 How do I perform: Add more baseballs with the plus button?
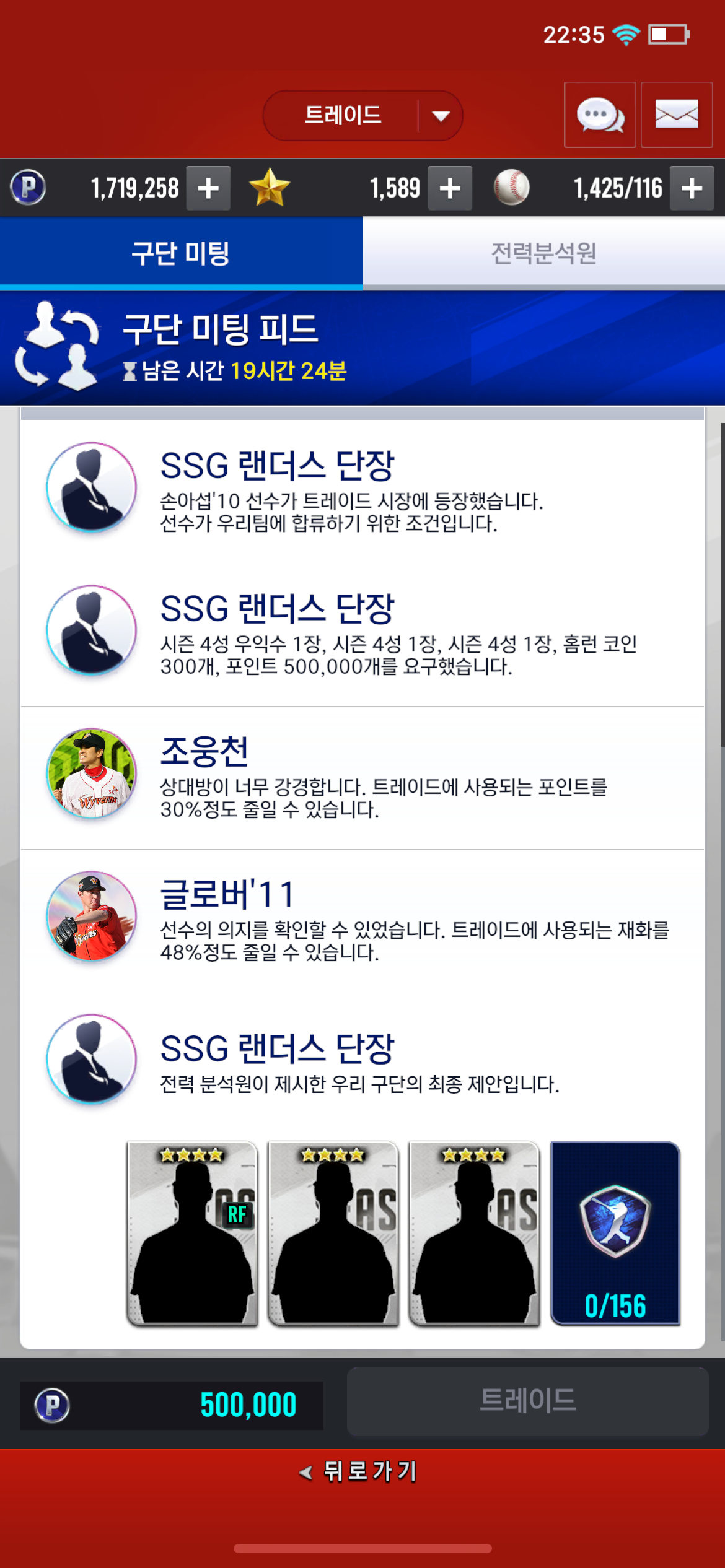coord(692,188)
